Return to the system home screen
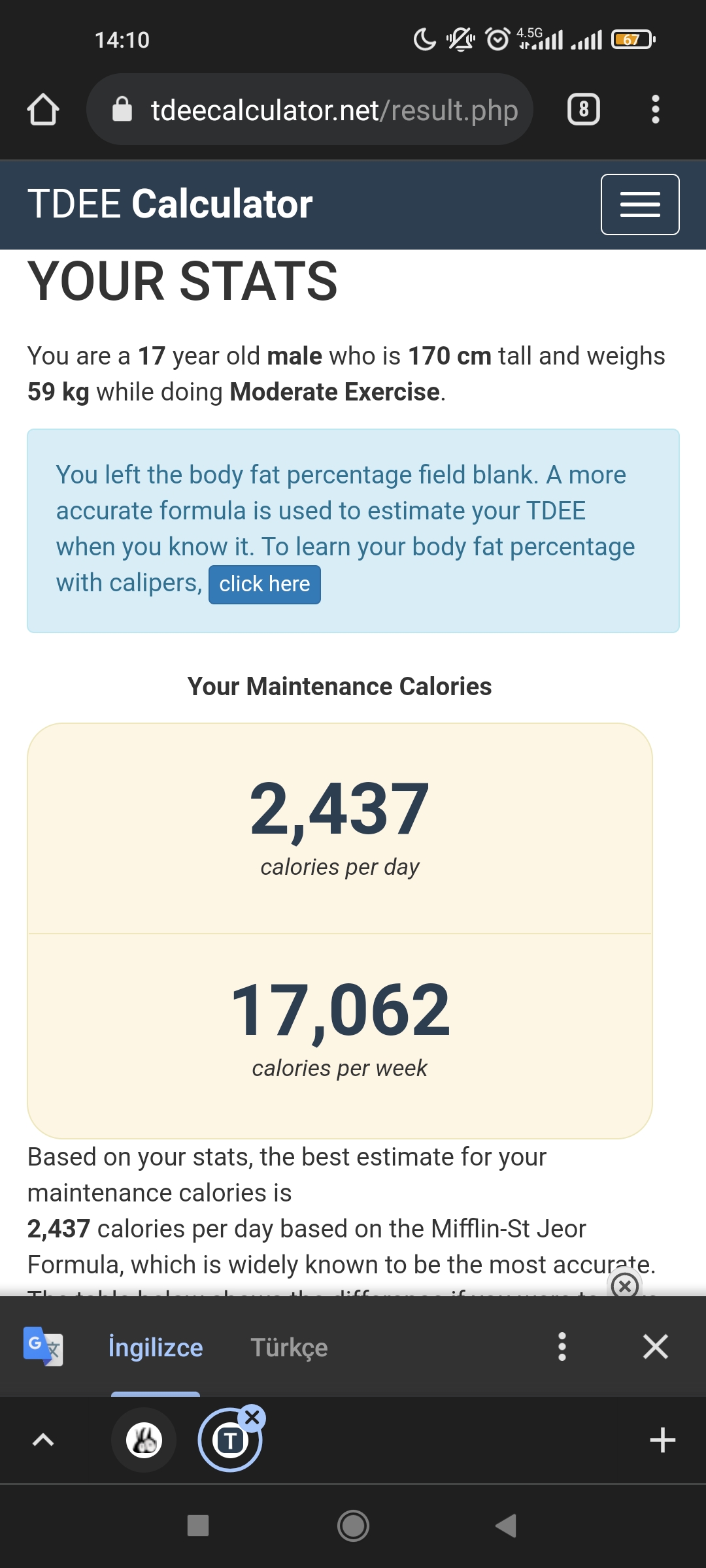The image size is (706, 1568). 353,1526
